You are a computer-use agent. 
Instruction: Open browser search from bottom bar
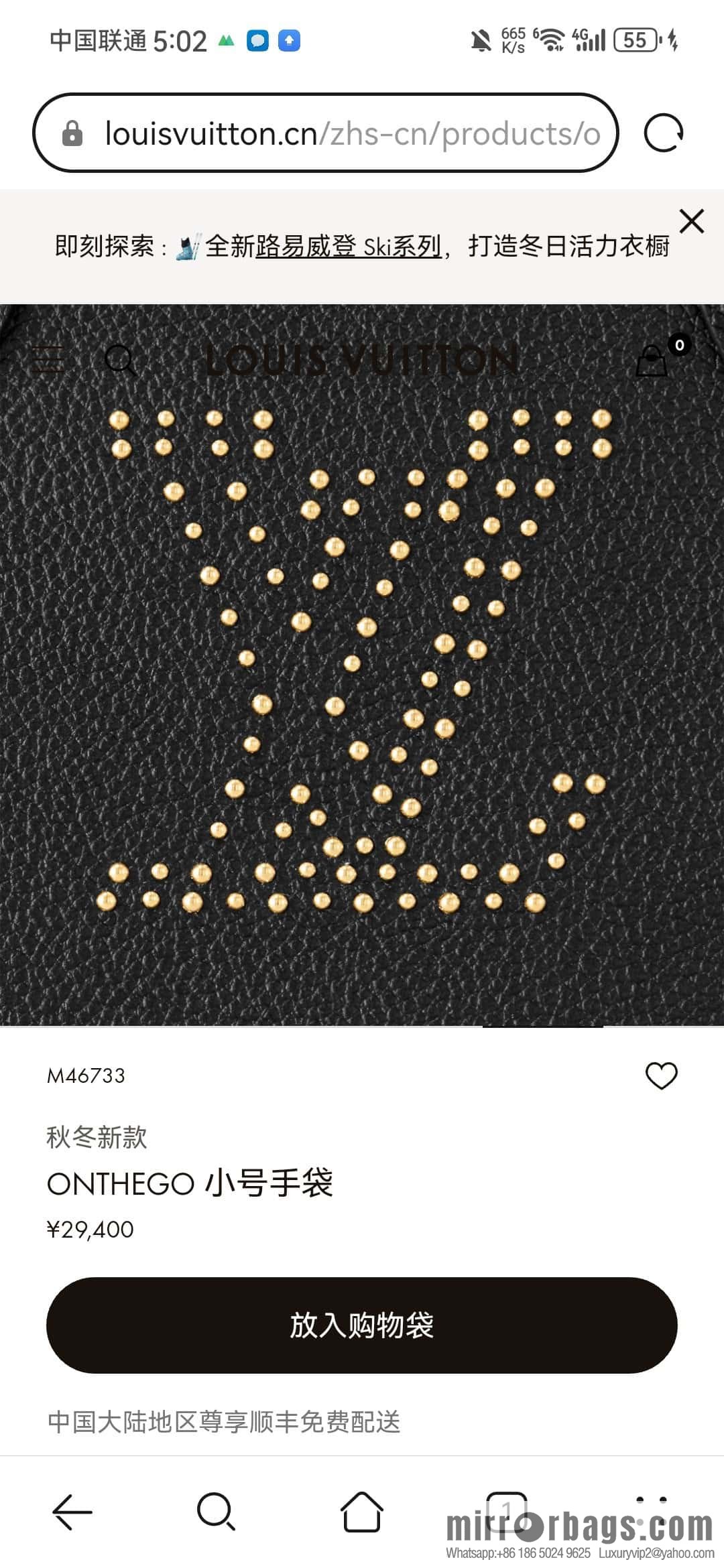216,1512
